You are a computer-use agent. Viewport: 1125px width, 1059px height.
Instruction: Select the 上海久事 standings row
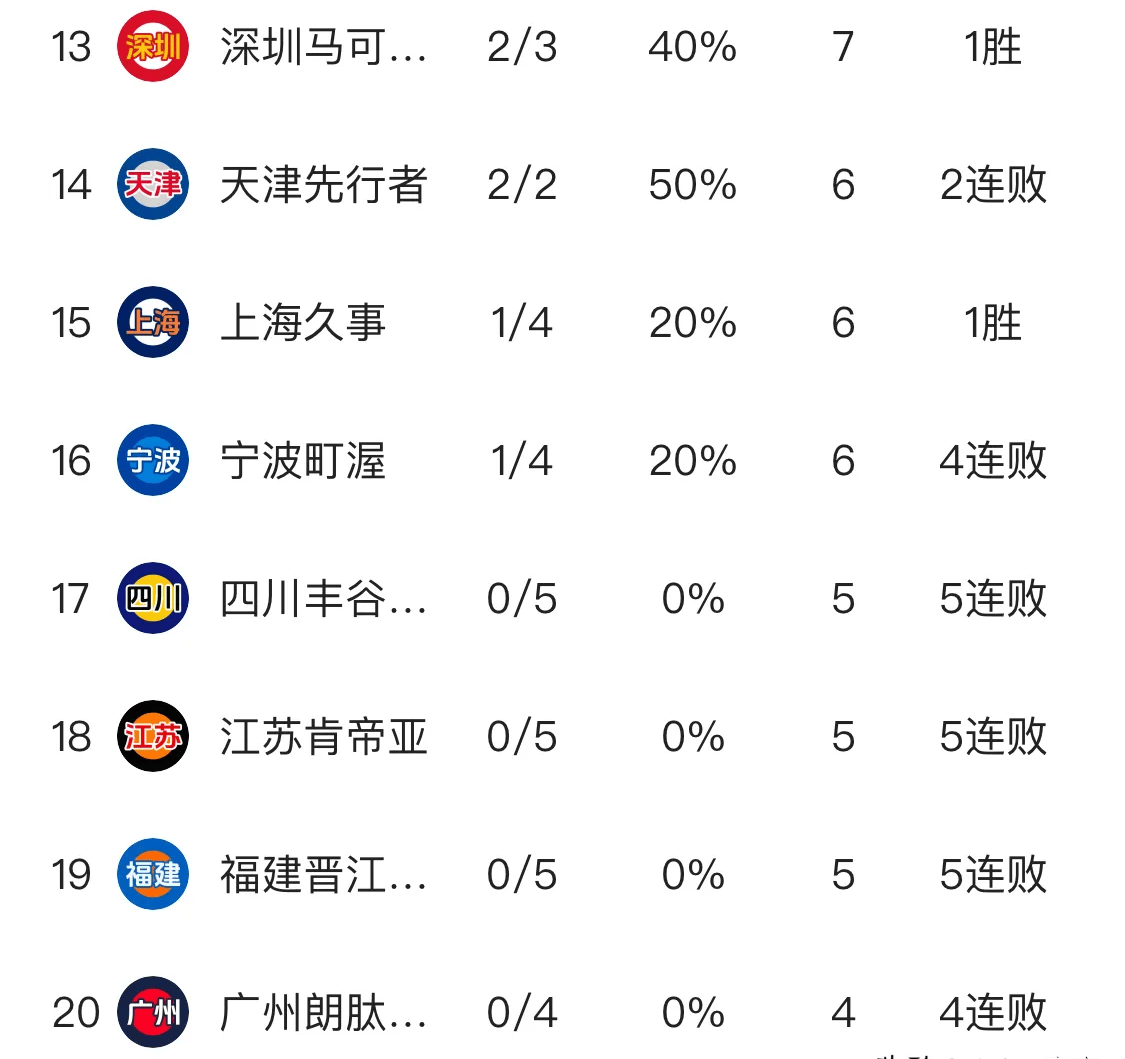tap(302, 323)
